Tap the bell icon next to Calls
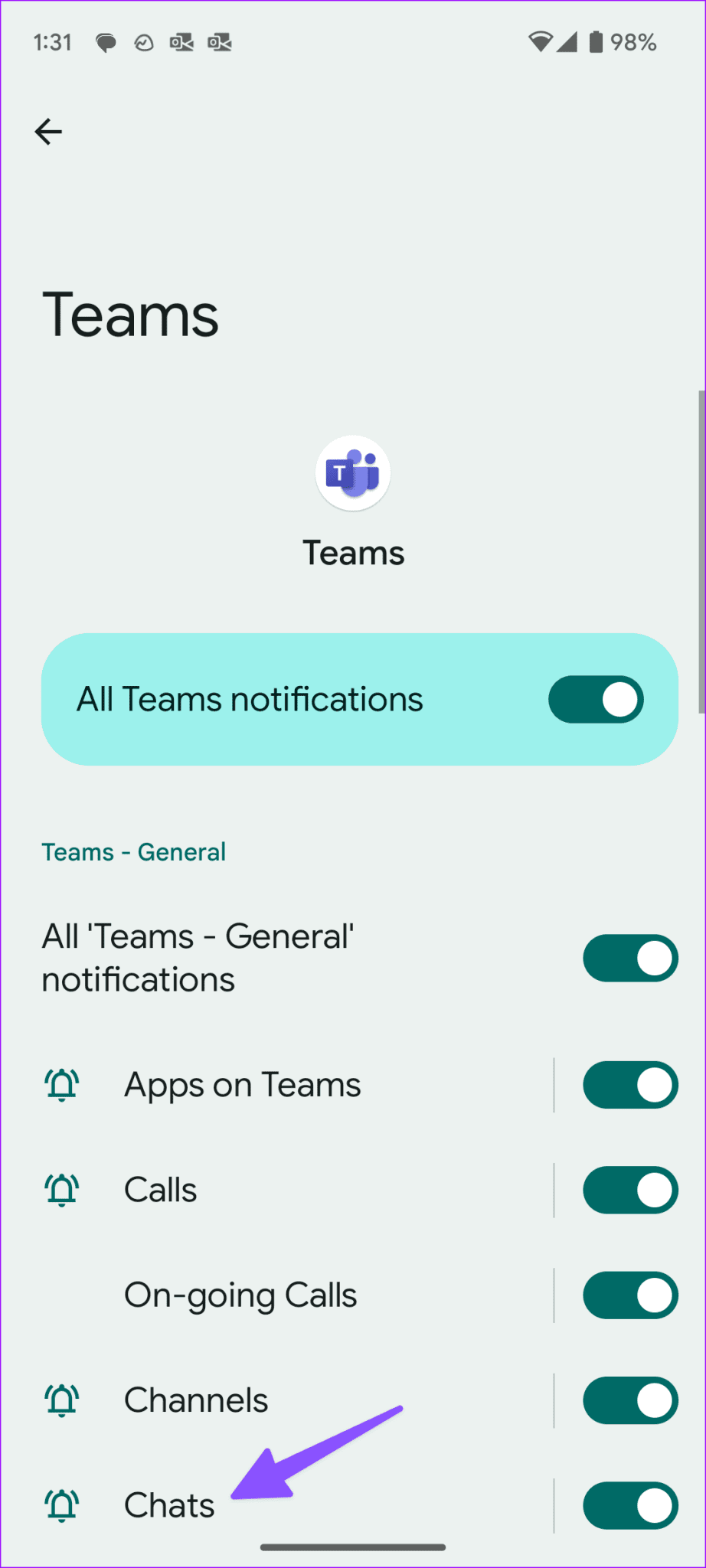This screenshot has height=1568, width=706. pos(62,1190)
